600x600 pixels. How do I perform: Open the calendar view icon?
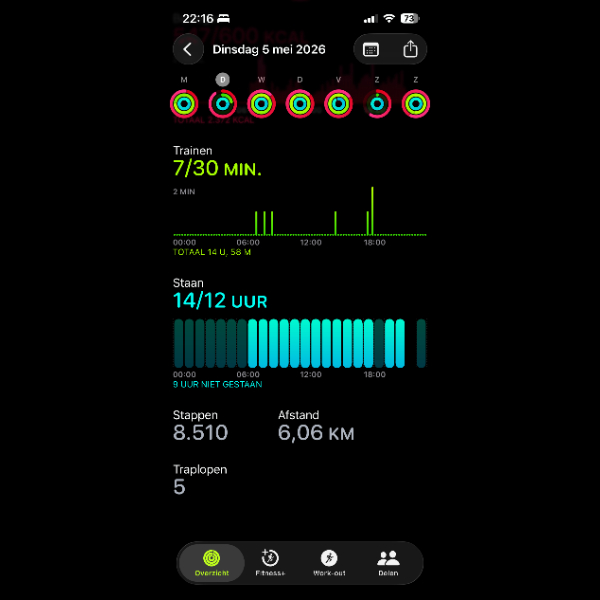click(x=370, y=49)
